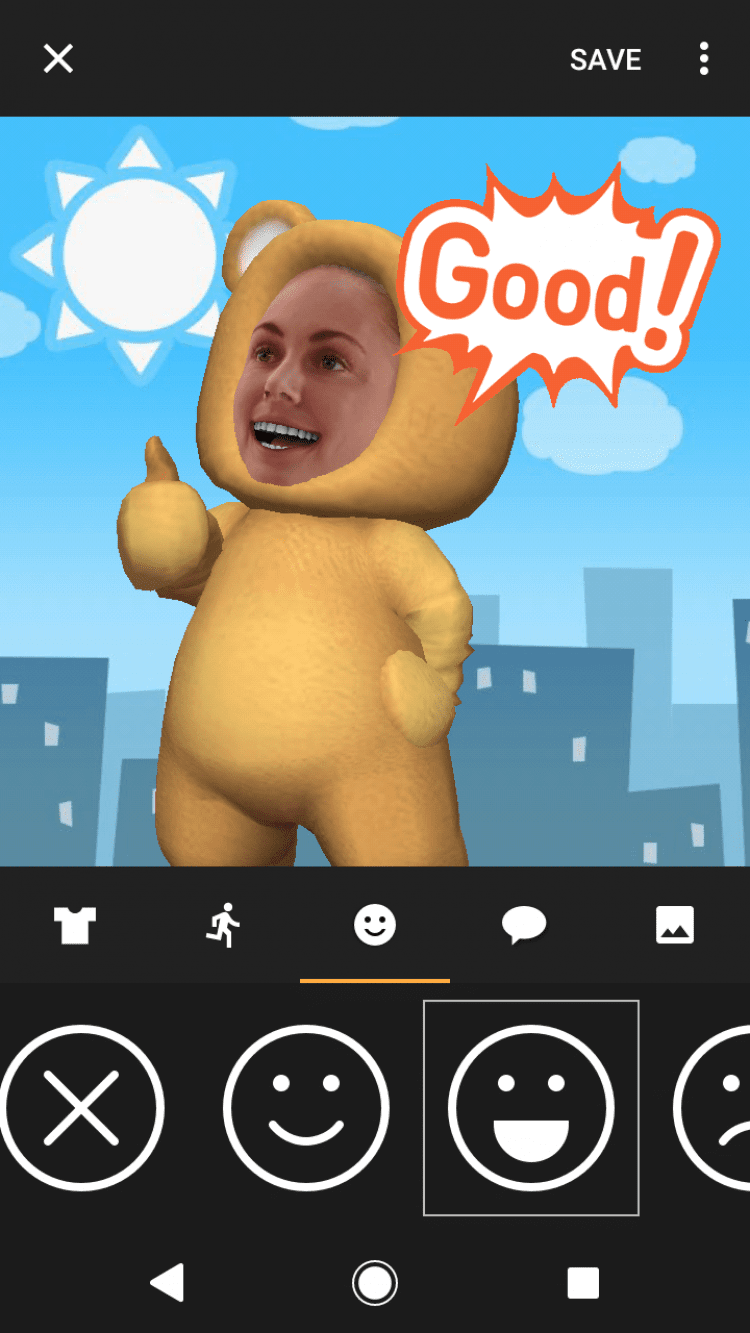Open the background image tab
The width and height of the screenshot is (750, 1333).
pyautogui.click(x=674, y=926)
